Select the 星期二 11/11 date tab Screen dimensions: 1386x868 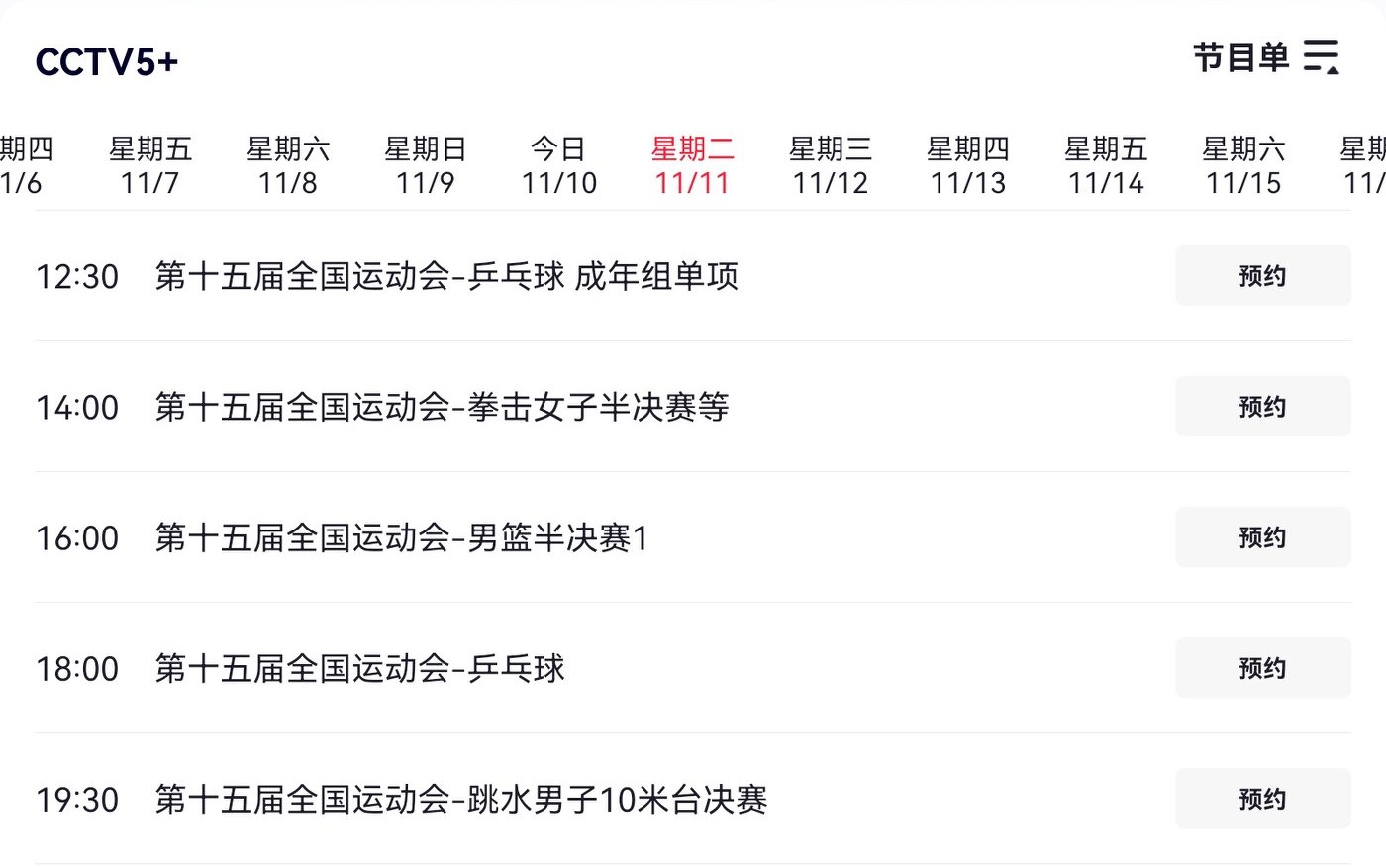pos(692,166)
